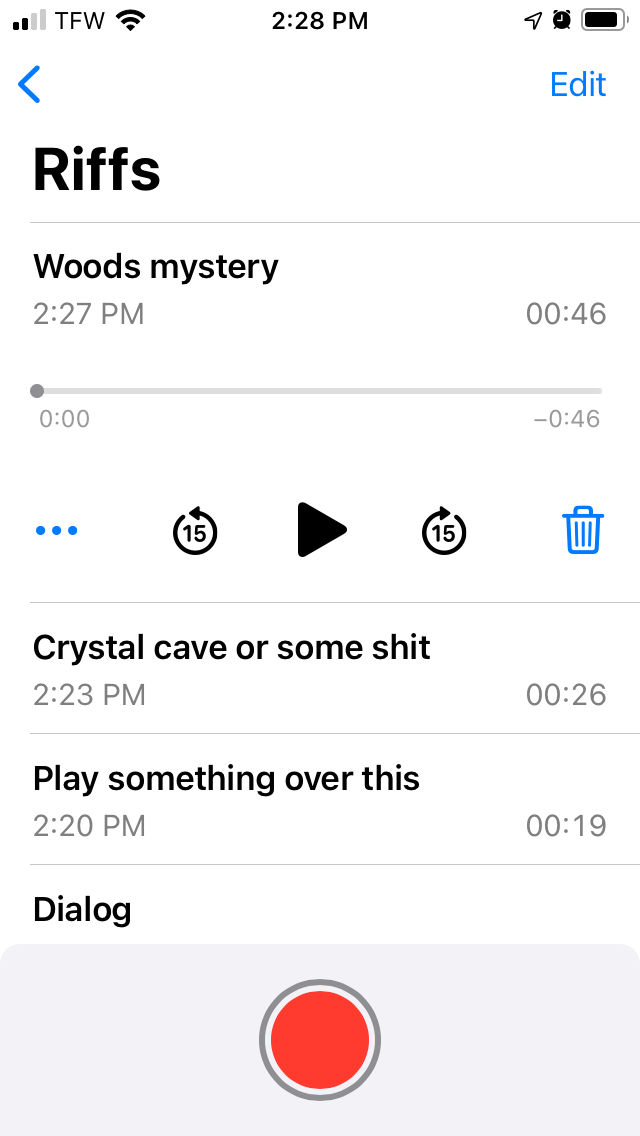Play the Woods mystery recording
Image resolution: width=640 pixels, height=1136 pixels.
(321, 530)
